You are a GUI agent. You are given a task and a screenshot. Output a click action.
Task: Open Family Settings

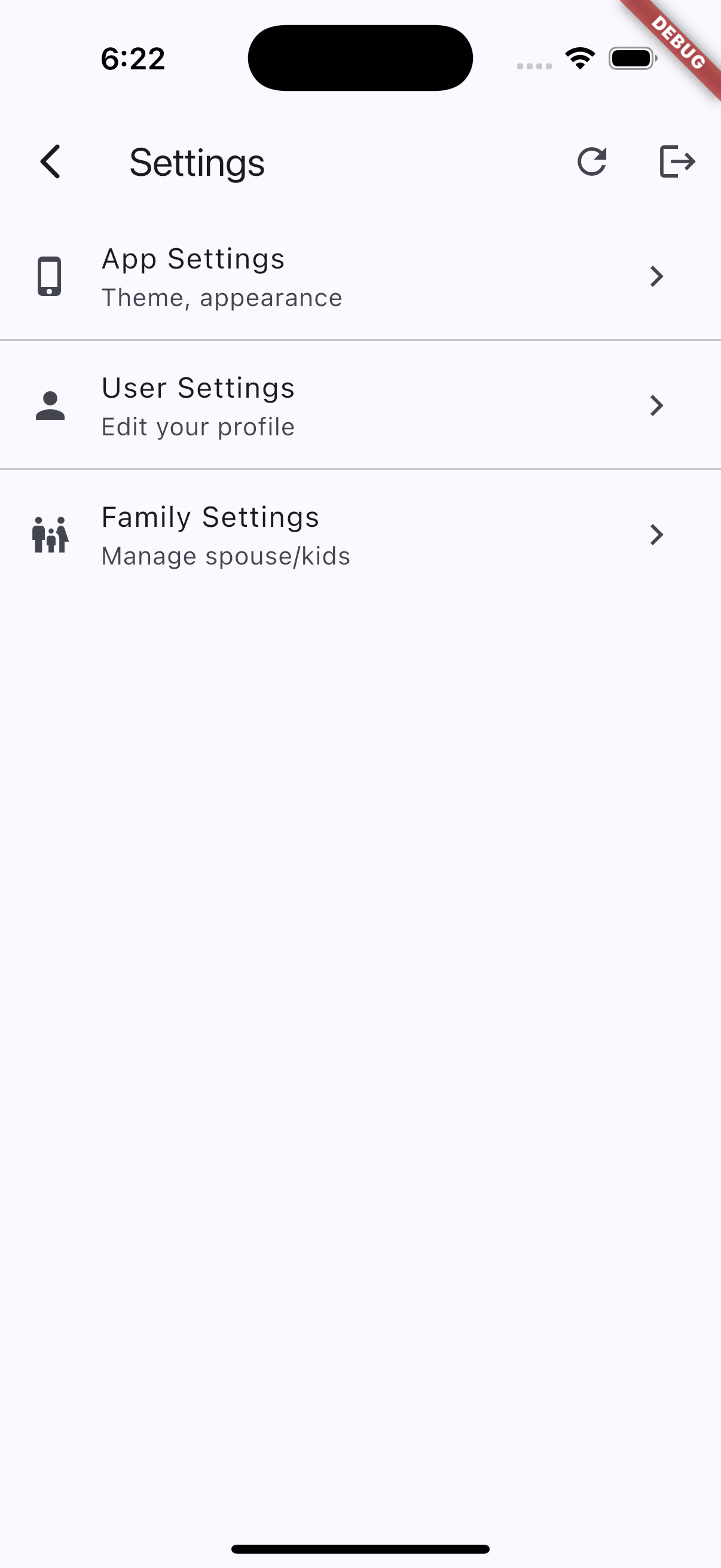[x=360, y=535]
